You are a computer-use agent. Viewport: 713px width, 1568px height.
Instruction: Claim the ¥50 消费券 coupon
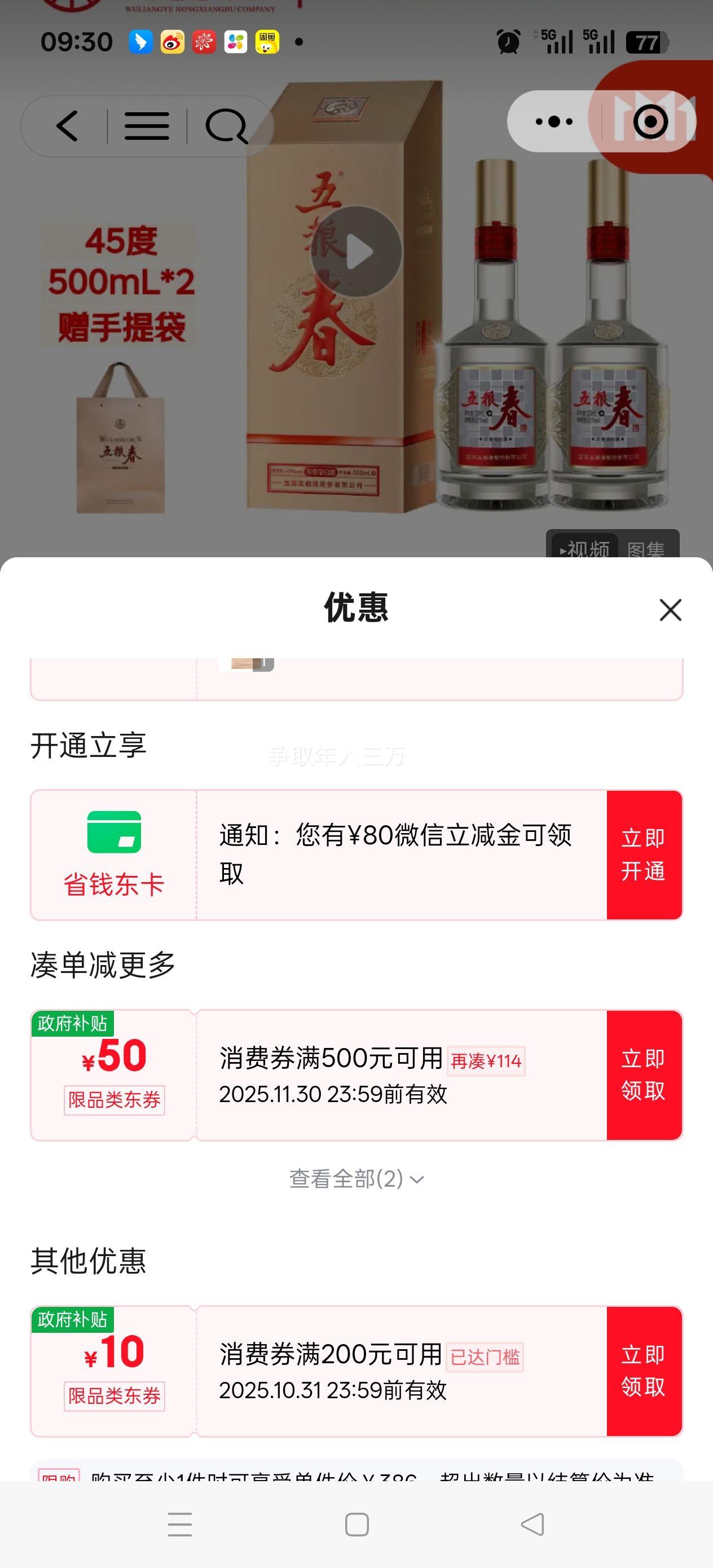644,1075
